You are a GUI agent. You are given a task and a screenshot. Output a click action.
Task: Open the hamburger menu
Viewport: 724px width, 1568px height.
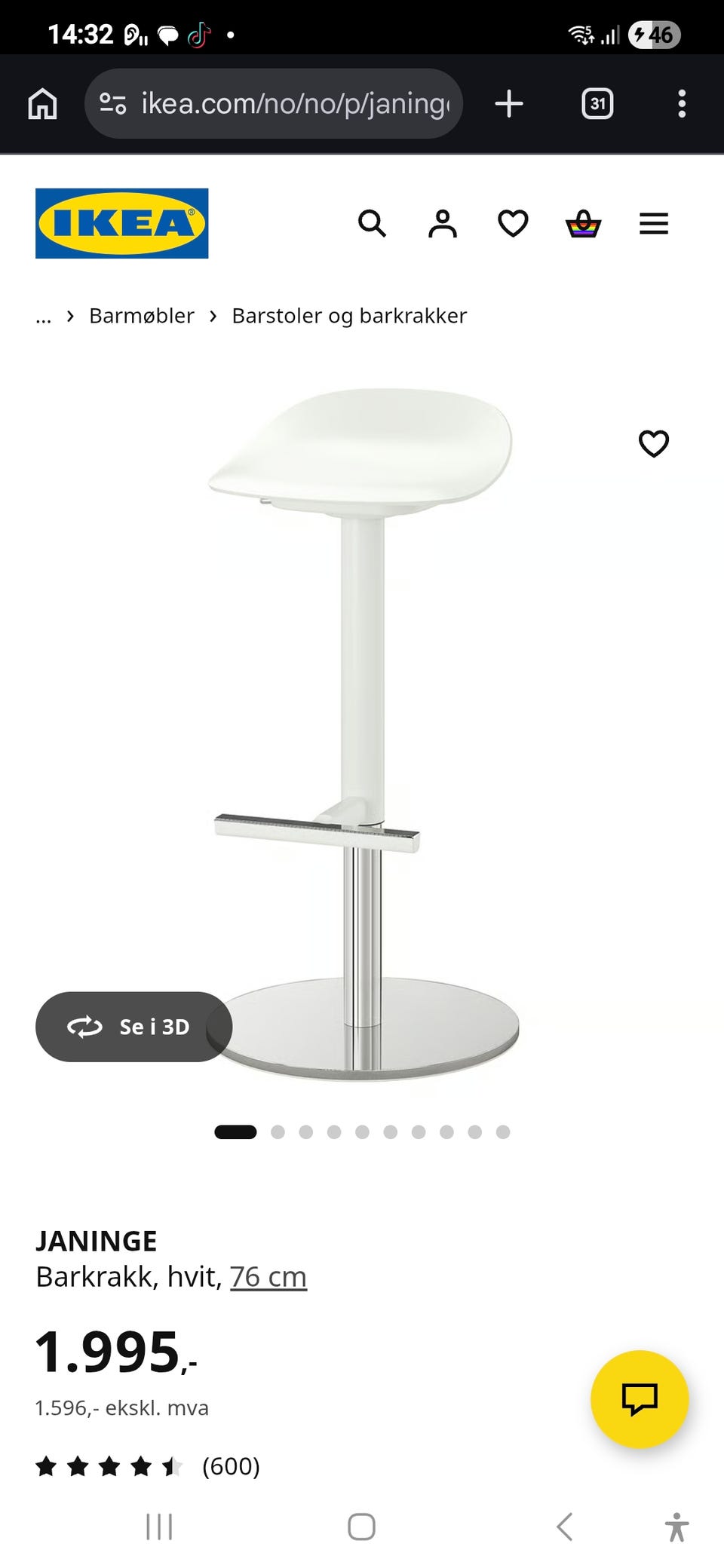(x=654, y=224)
